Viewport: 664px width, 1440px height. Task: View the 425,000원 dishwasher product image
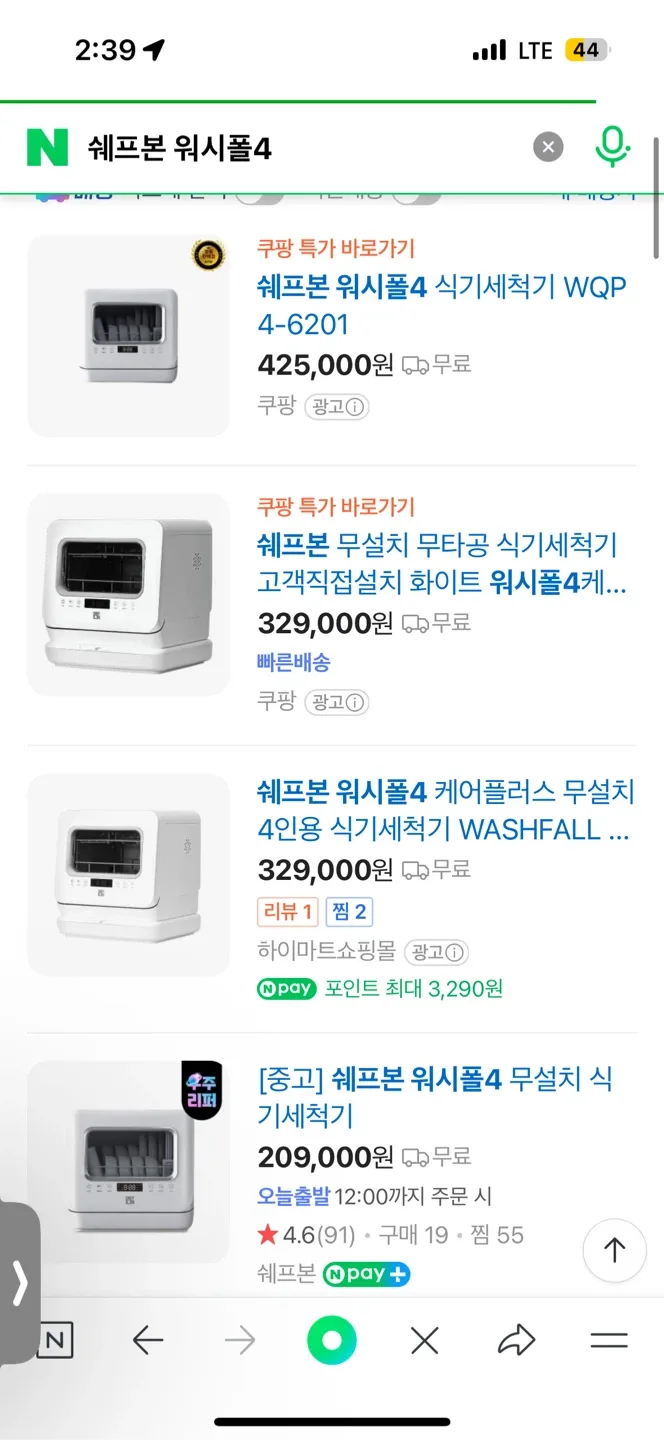tap(129, 336)
